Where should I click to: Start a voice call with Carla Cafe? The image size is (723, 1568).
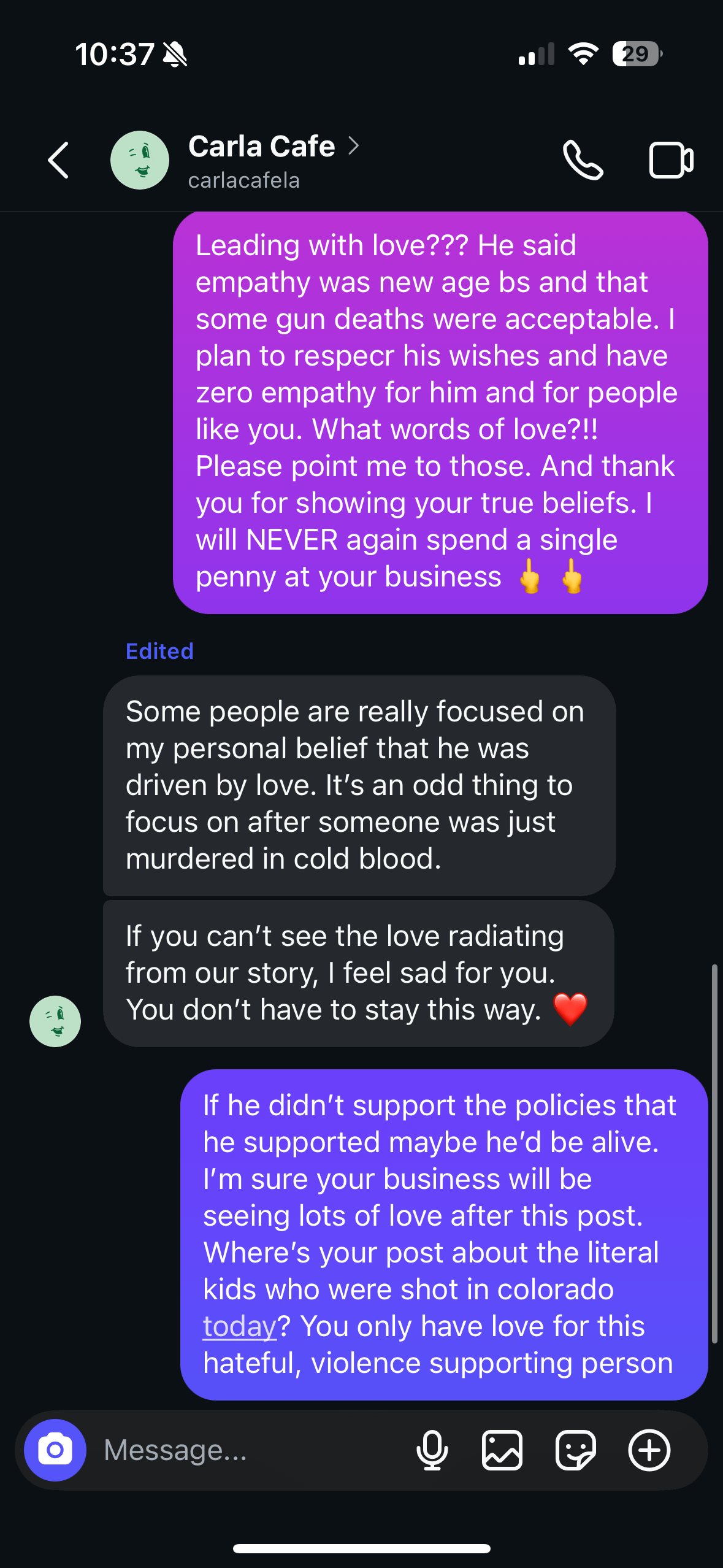tap(583, 160)
